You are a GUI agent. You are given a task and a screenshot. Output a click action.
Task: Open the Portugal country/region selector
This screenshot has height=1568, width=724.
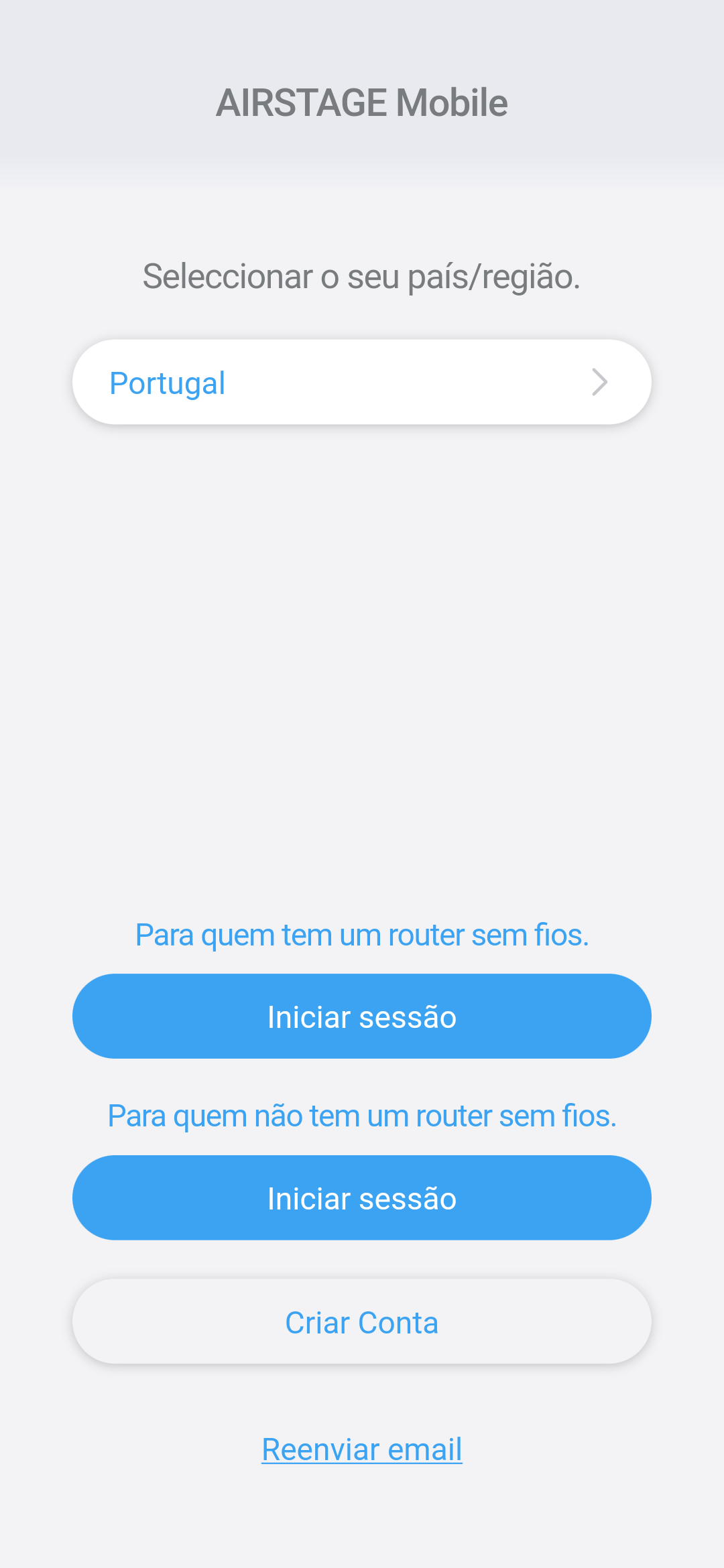[x=361, y=383]
